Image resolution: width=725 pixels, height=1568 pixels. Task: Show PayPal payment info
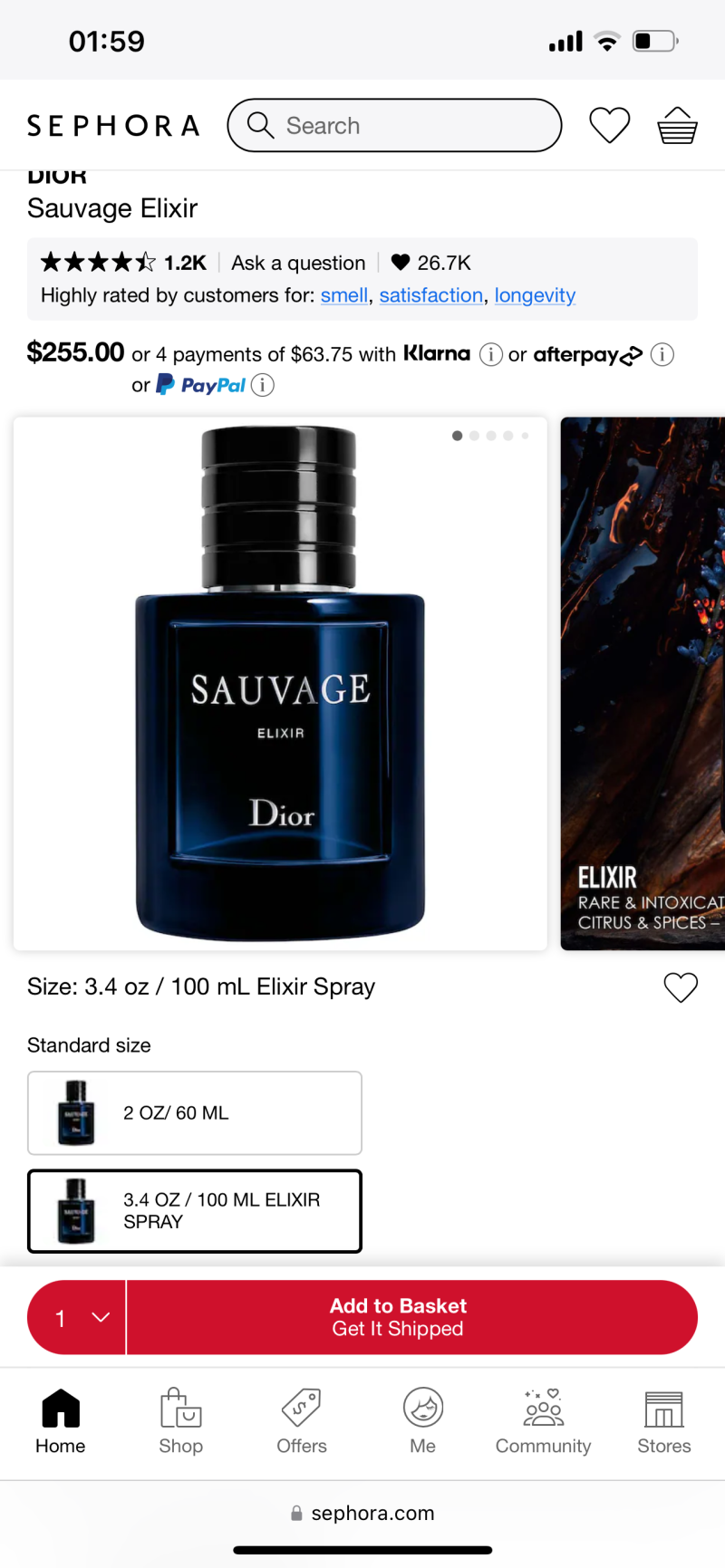pos(263,385)
